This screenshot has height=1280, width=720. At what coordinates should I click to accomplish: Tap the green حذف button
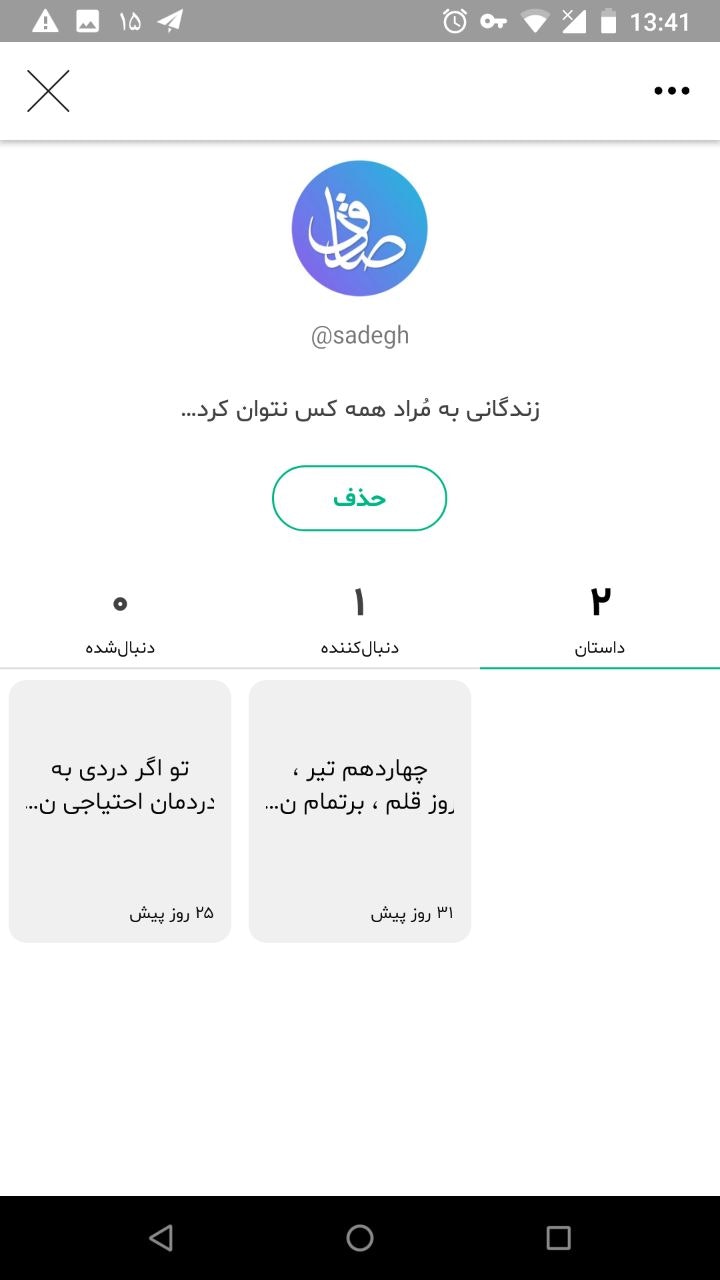click(359, 498)
